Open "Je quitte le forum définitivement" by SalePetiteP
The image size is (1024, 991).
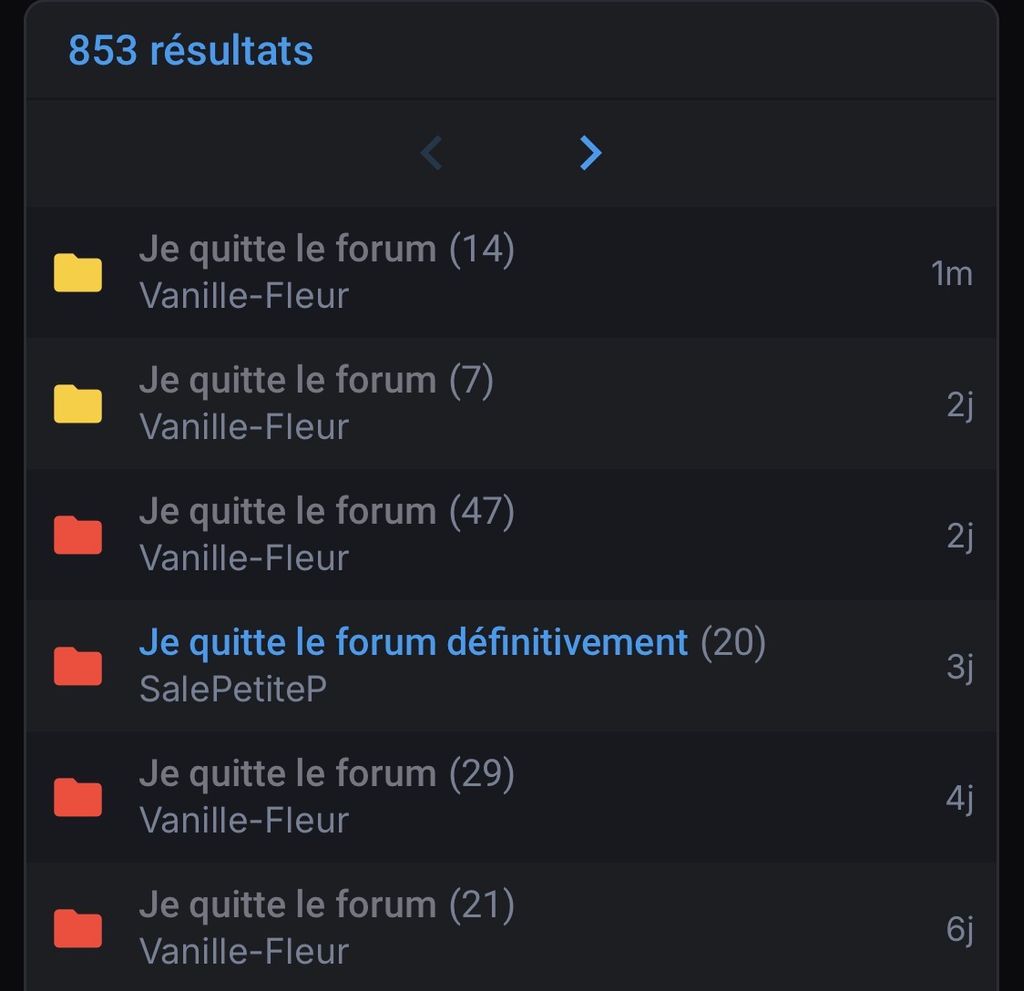coord(412,642)
